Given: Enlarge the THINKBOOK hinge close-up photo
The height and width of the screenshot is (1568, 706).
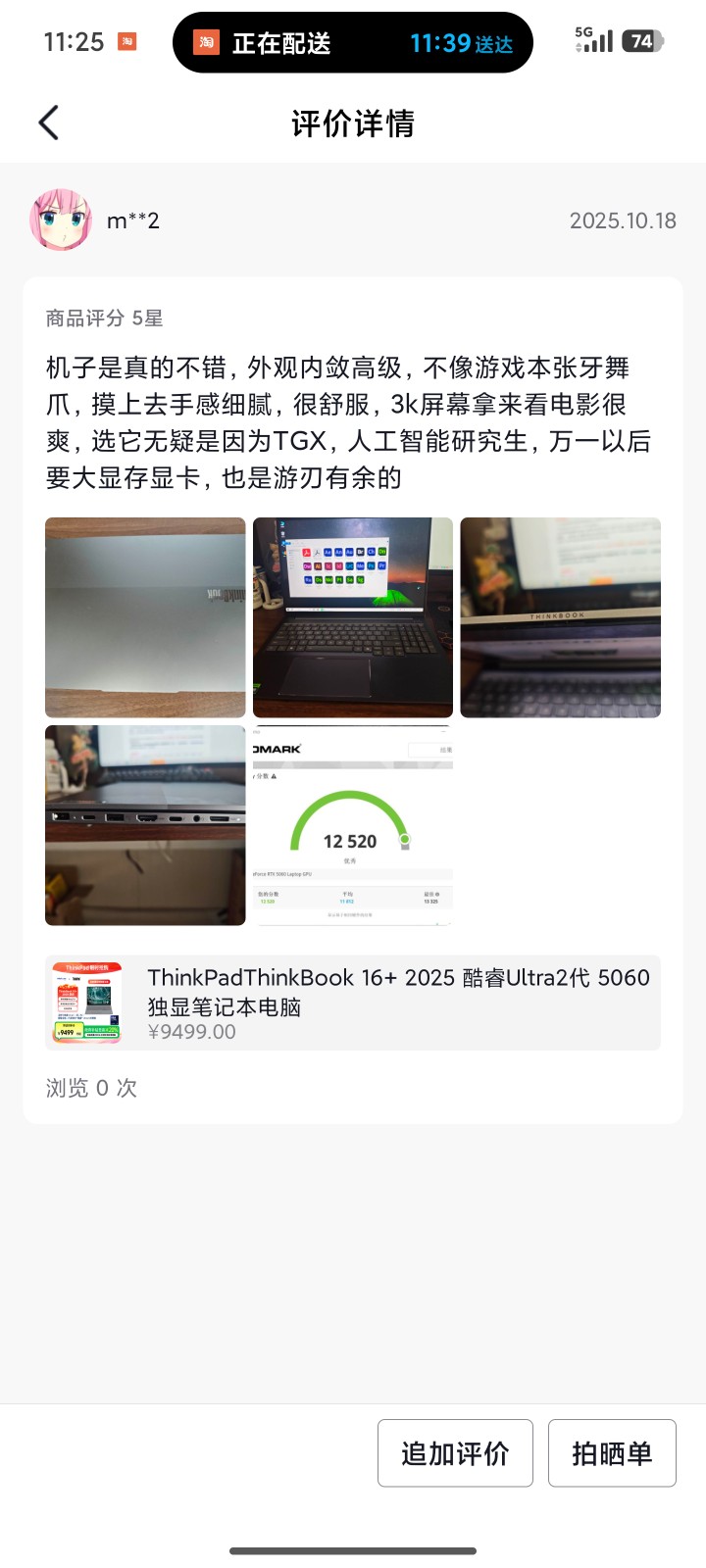Looking at the screenshot, I should (x=560, y=617).
